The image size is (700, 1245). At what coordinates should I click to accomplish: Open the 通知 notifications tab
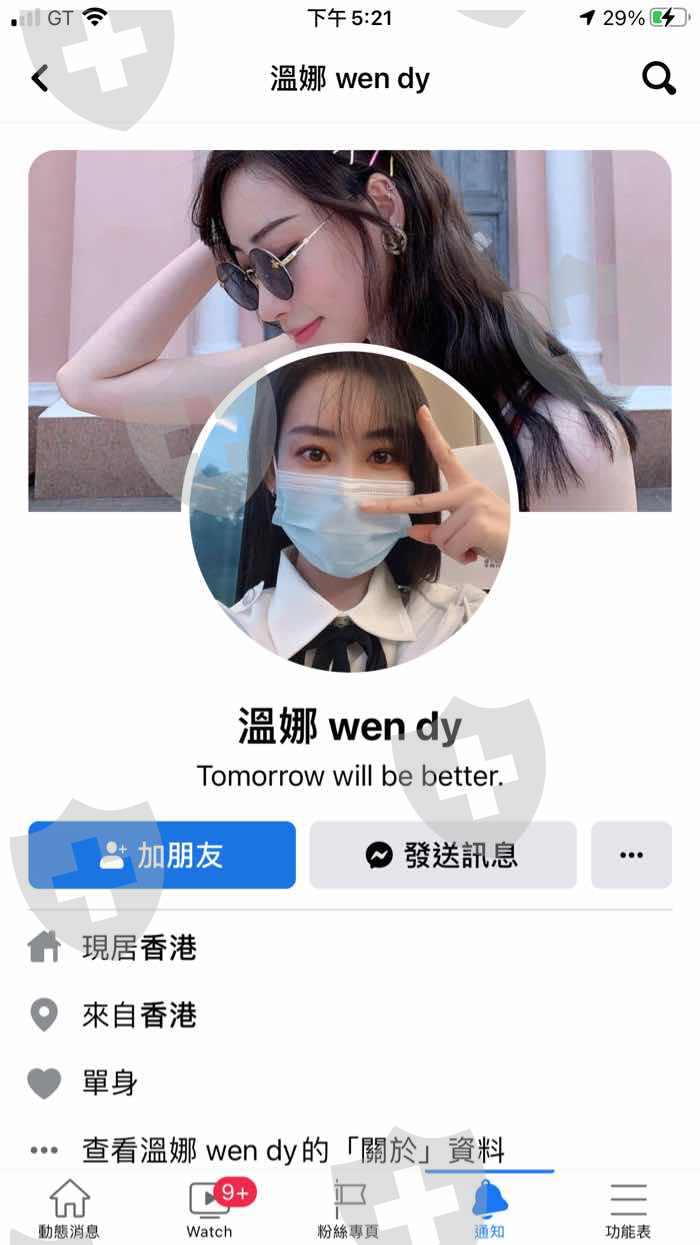click(x=489, y=1208)
